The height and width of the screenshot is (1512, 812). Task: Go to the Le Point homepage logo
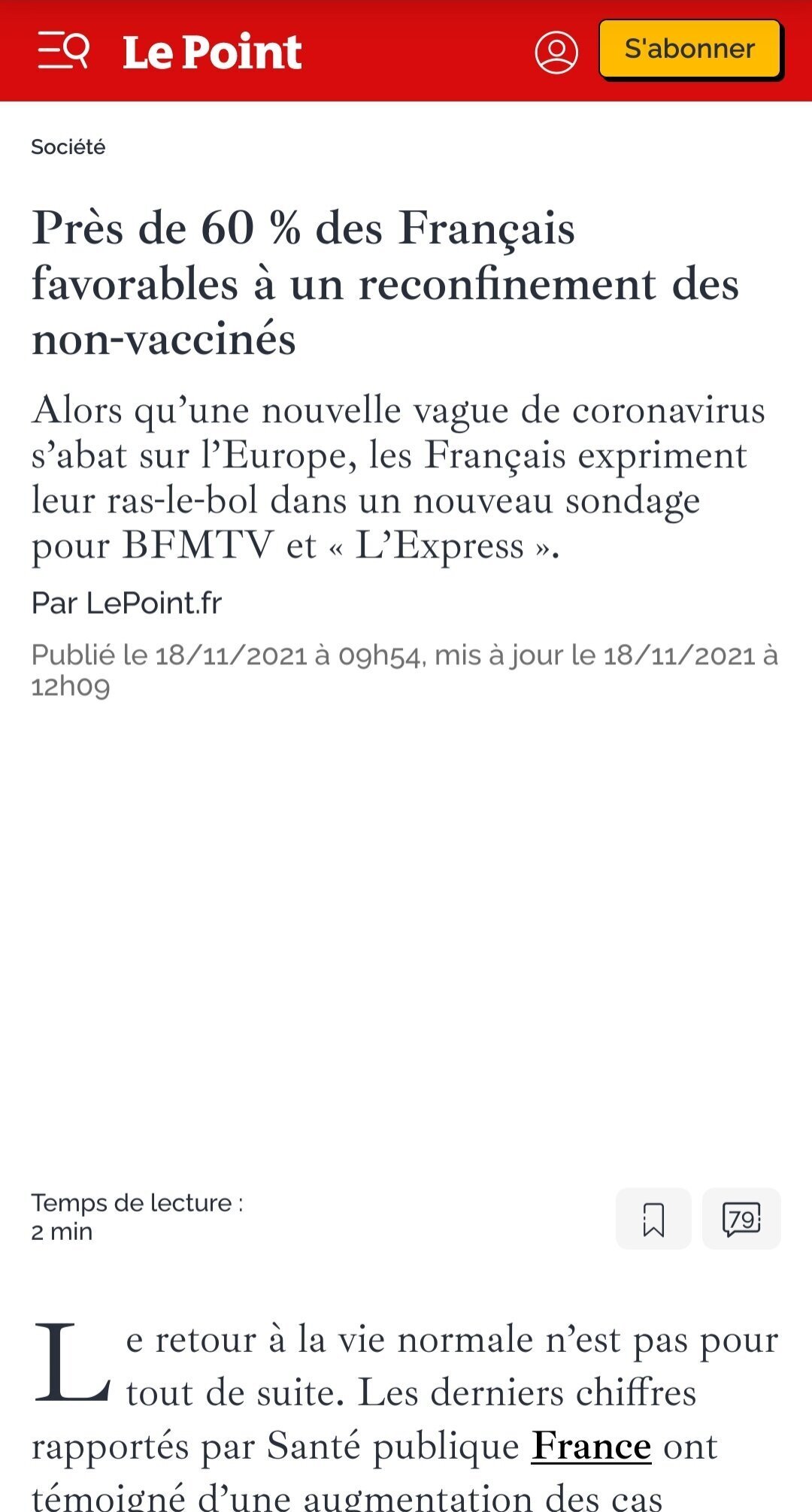[212, 52]
